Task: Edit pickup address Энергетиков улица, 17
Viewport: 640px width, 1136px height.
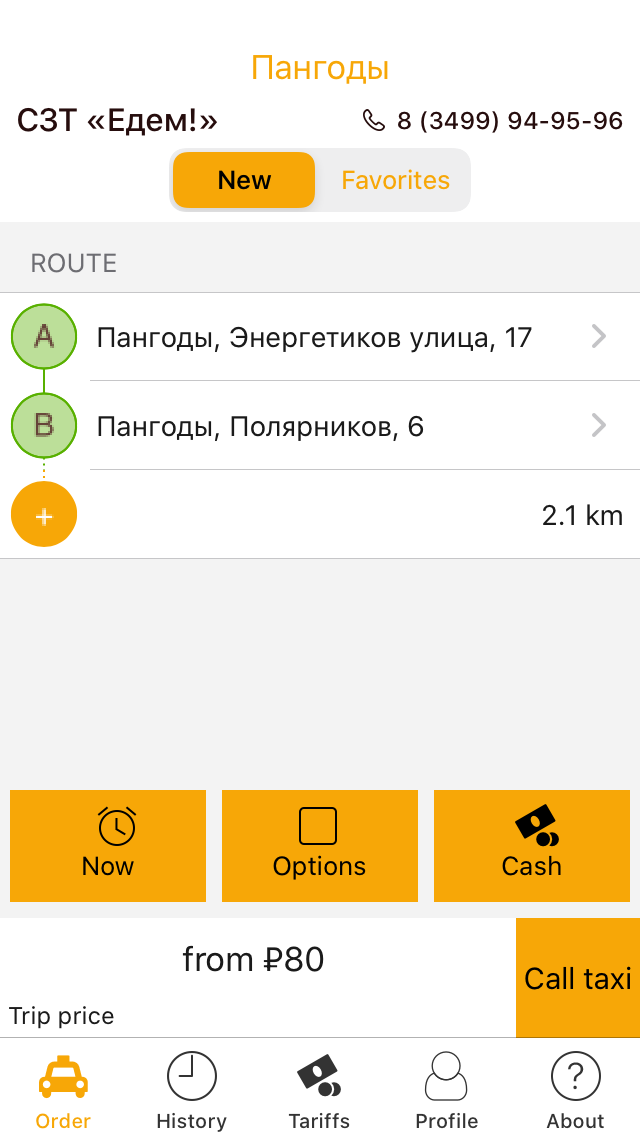Action: [320, 337]
